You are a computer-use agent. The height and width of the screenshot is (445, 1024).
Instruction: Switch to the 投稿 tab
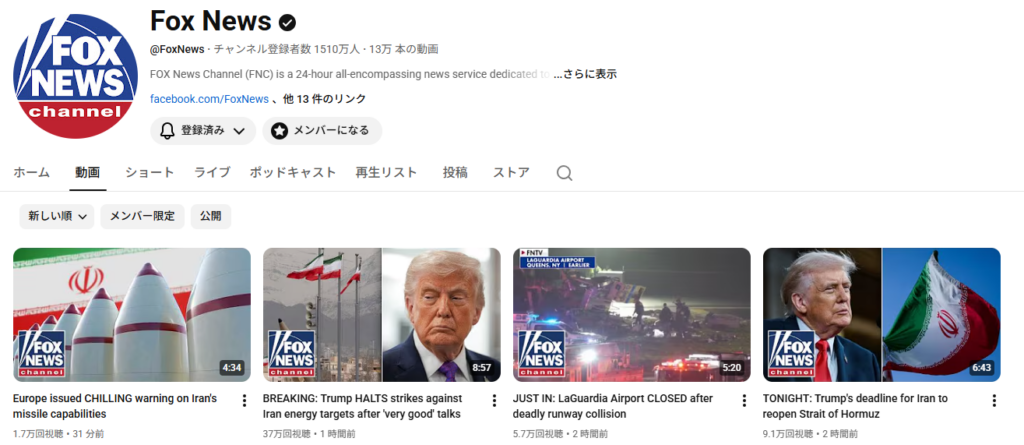pos(455,172)
